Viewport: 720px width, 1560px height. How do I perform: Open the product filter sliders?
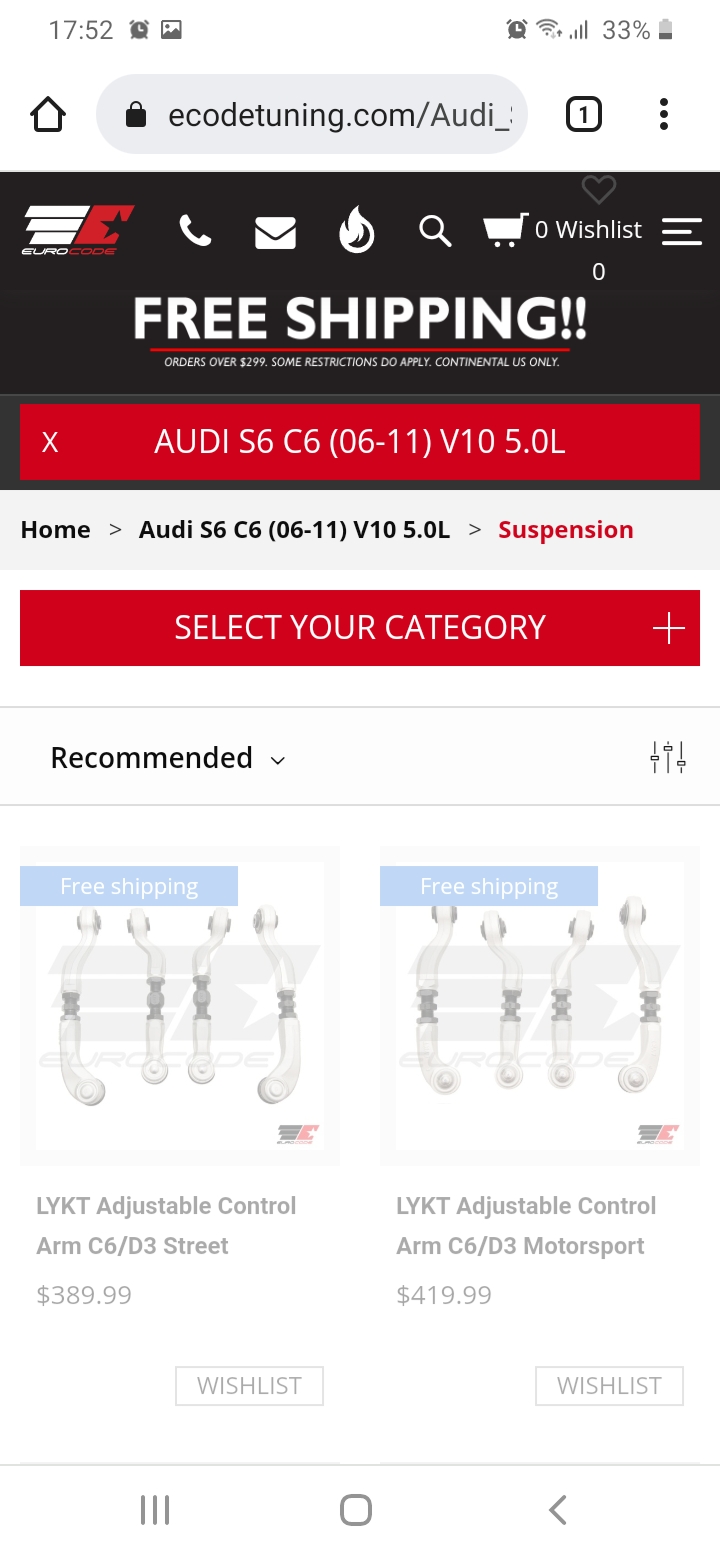click(x=667, y=758)
